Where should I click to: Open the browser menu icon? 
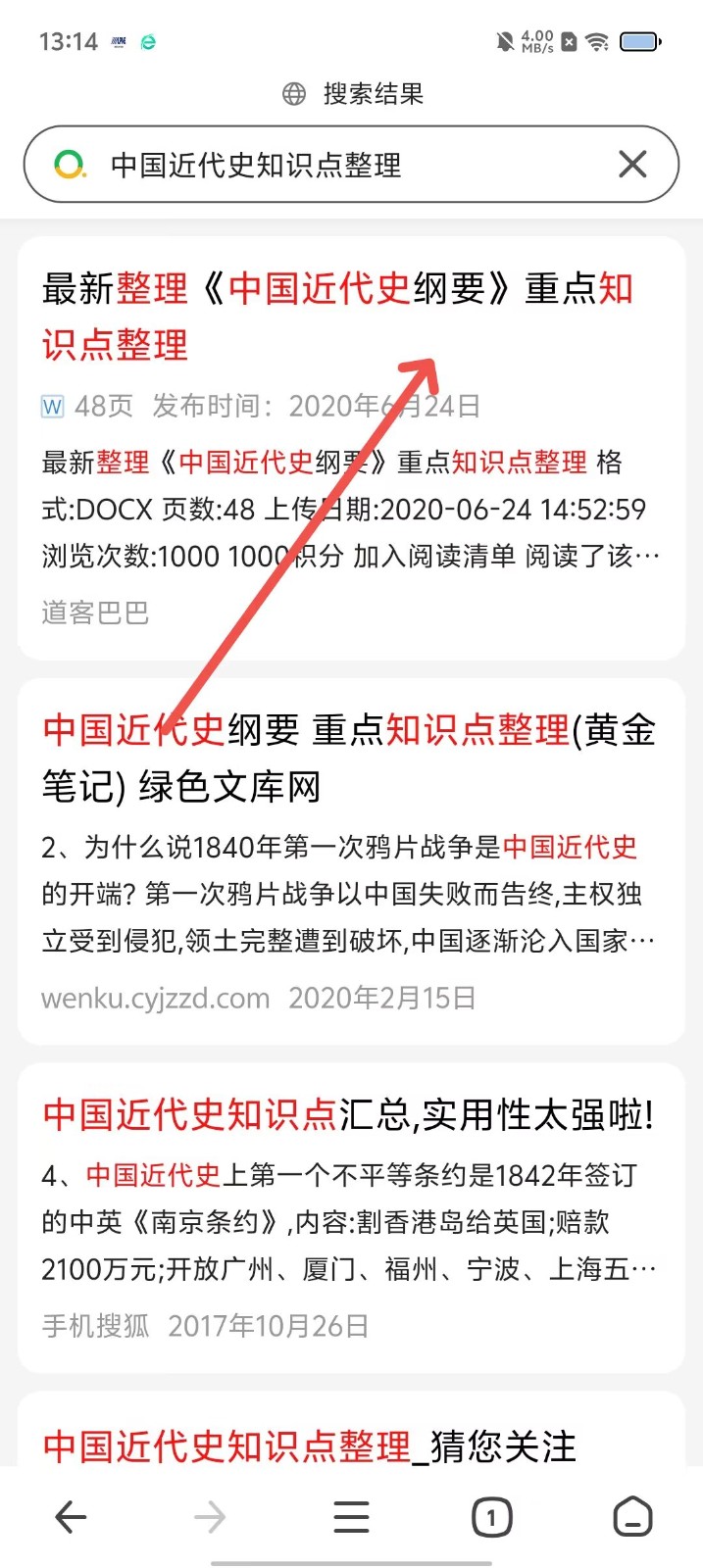click(x=351, y=1517)
